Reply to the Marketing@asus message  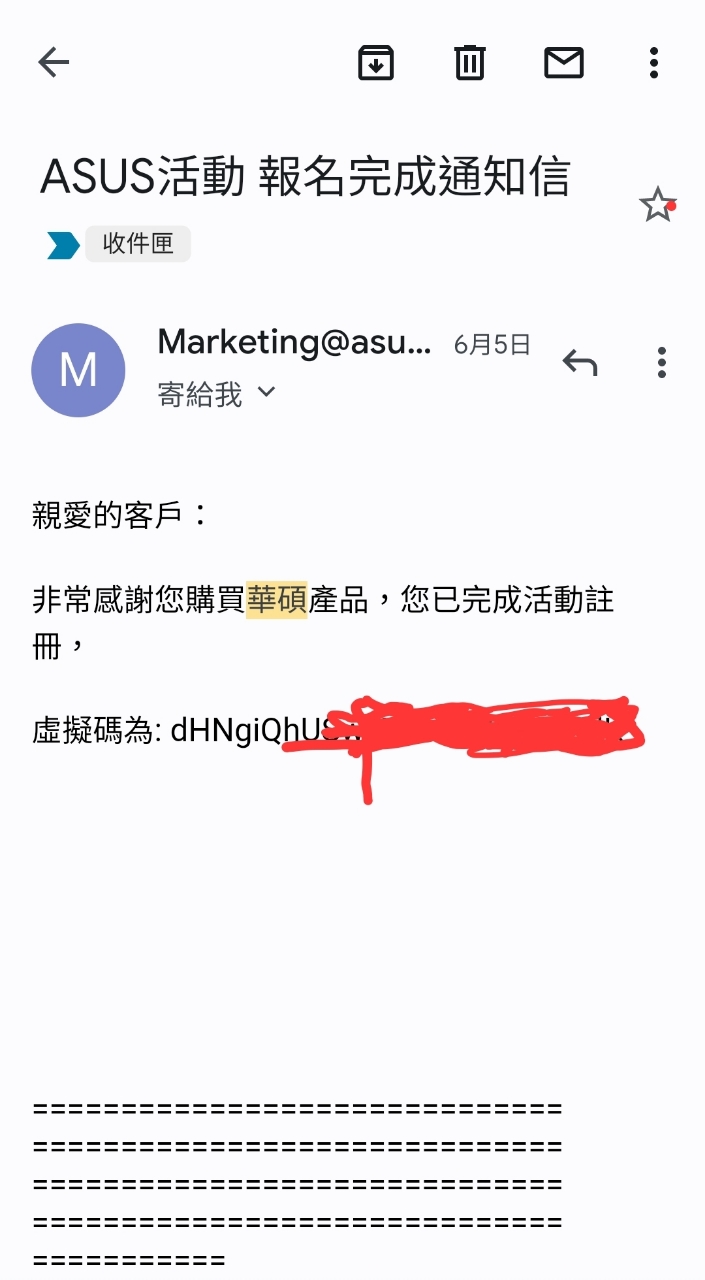[x=580, y=362]
